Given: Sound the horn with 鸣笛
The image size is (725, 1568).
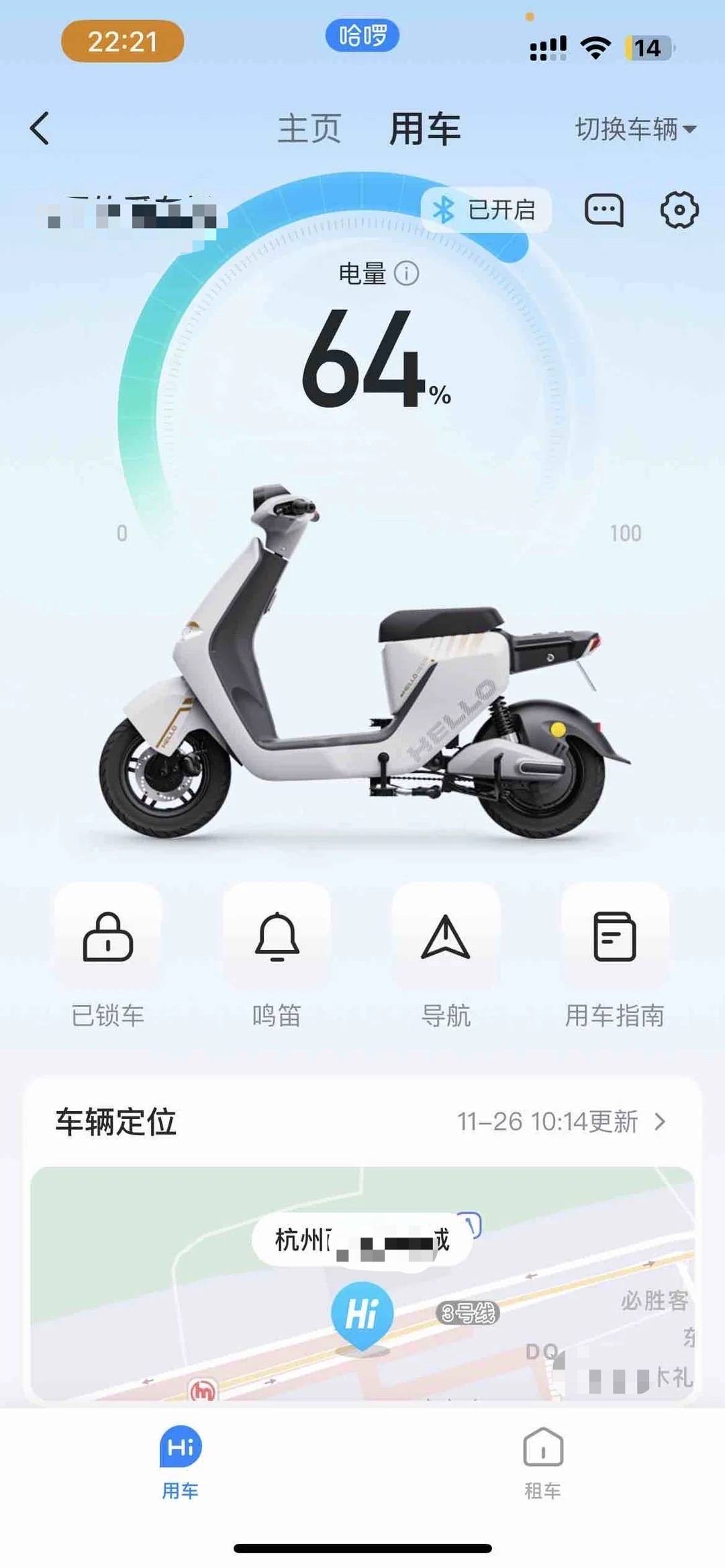Looking at the screenshot, I should coord(277,937).
